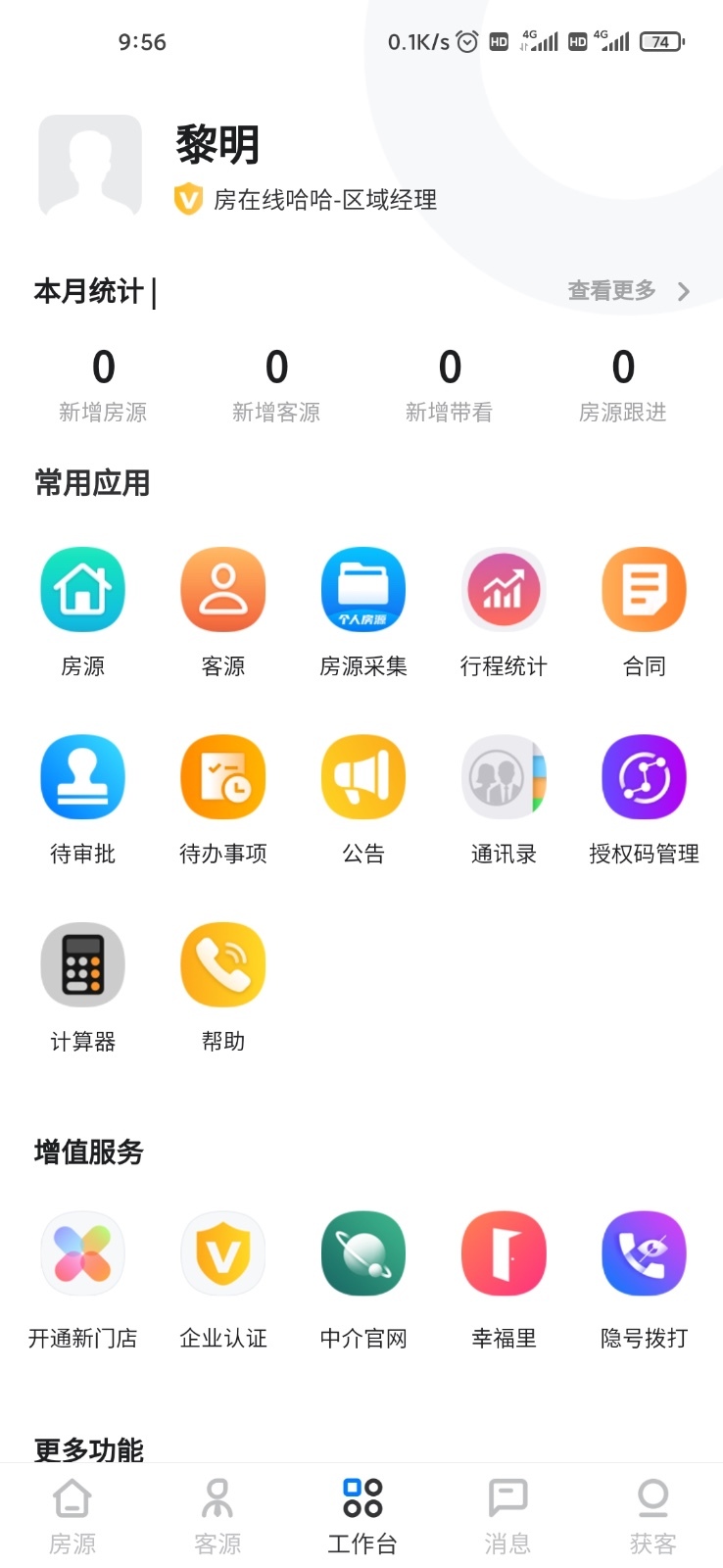Launch the 计算器 (Calculator)
Screen dimensions: 723x1568
click(83, 964)
